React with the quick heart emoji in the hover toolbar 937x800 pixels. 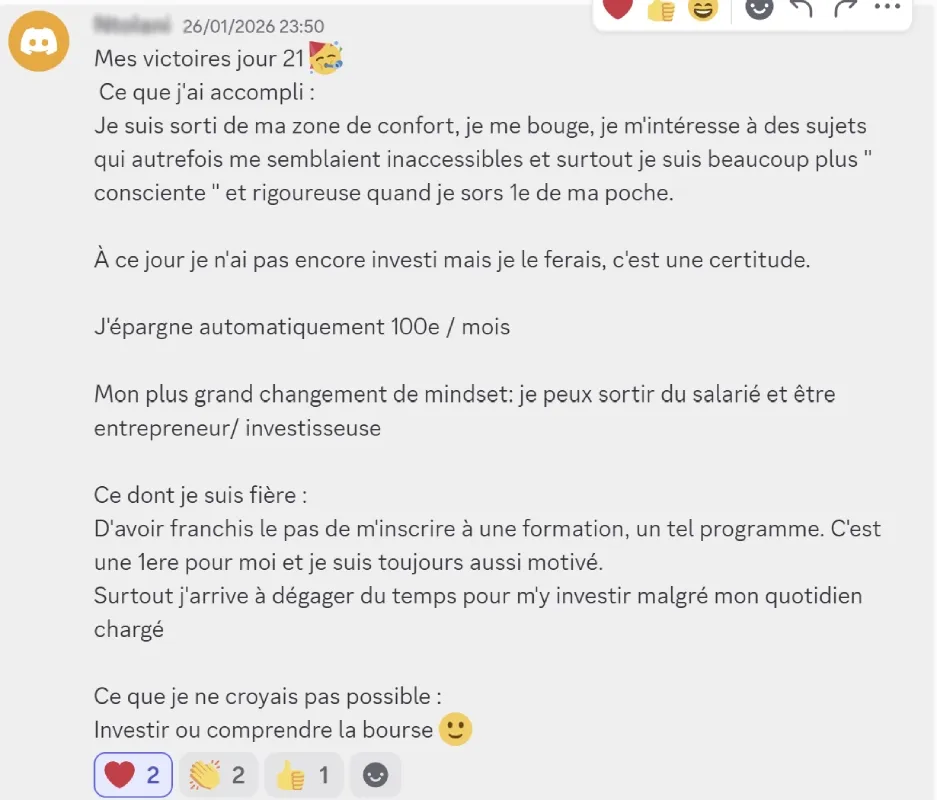click(618, 10)
